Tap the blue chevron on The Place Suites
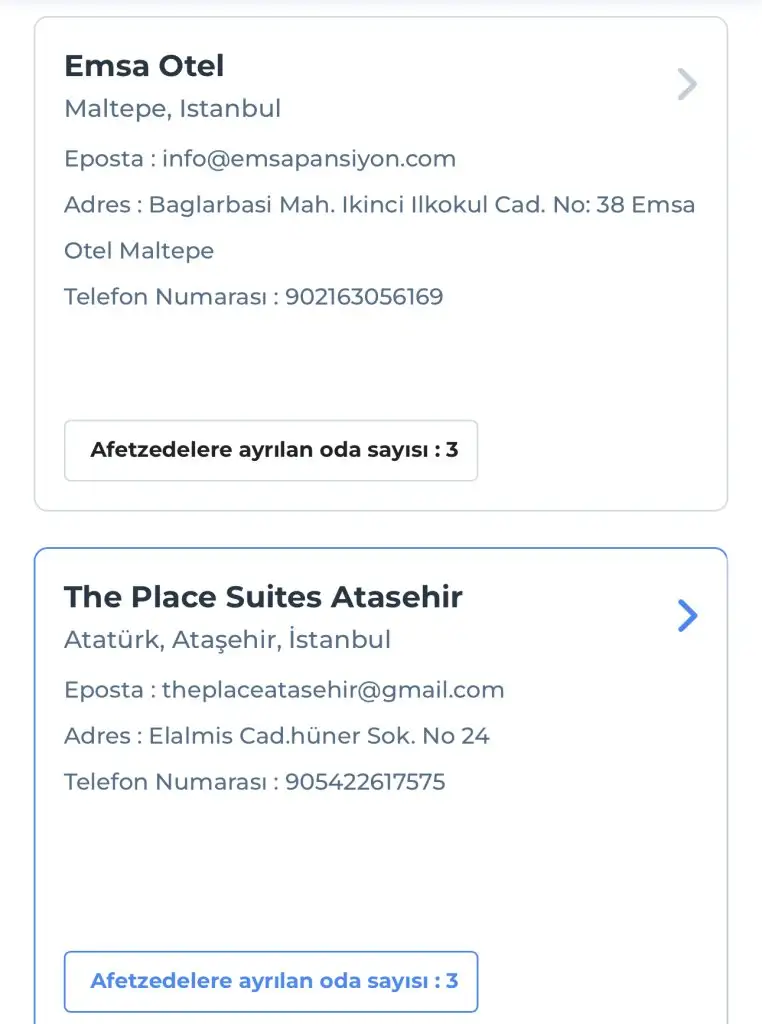The width and height of the screenshot is (762, 1024). [686, 616]
